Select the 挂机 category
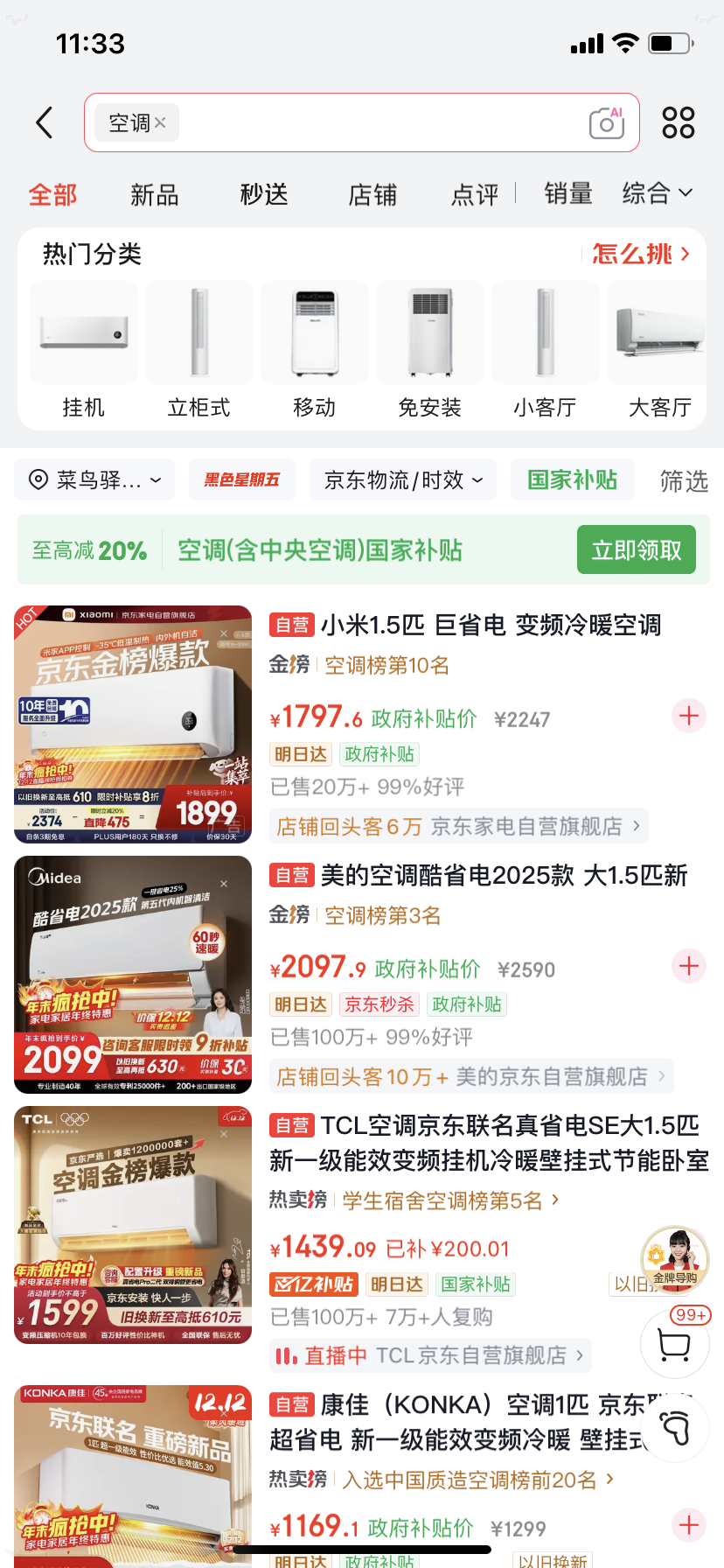The width and height of the screenshot is (724, 1568). pyautogui.click(x=84, y=350)
